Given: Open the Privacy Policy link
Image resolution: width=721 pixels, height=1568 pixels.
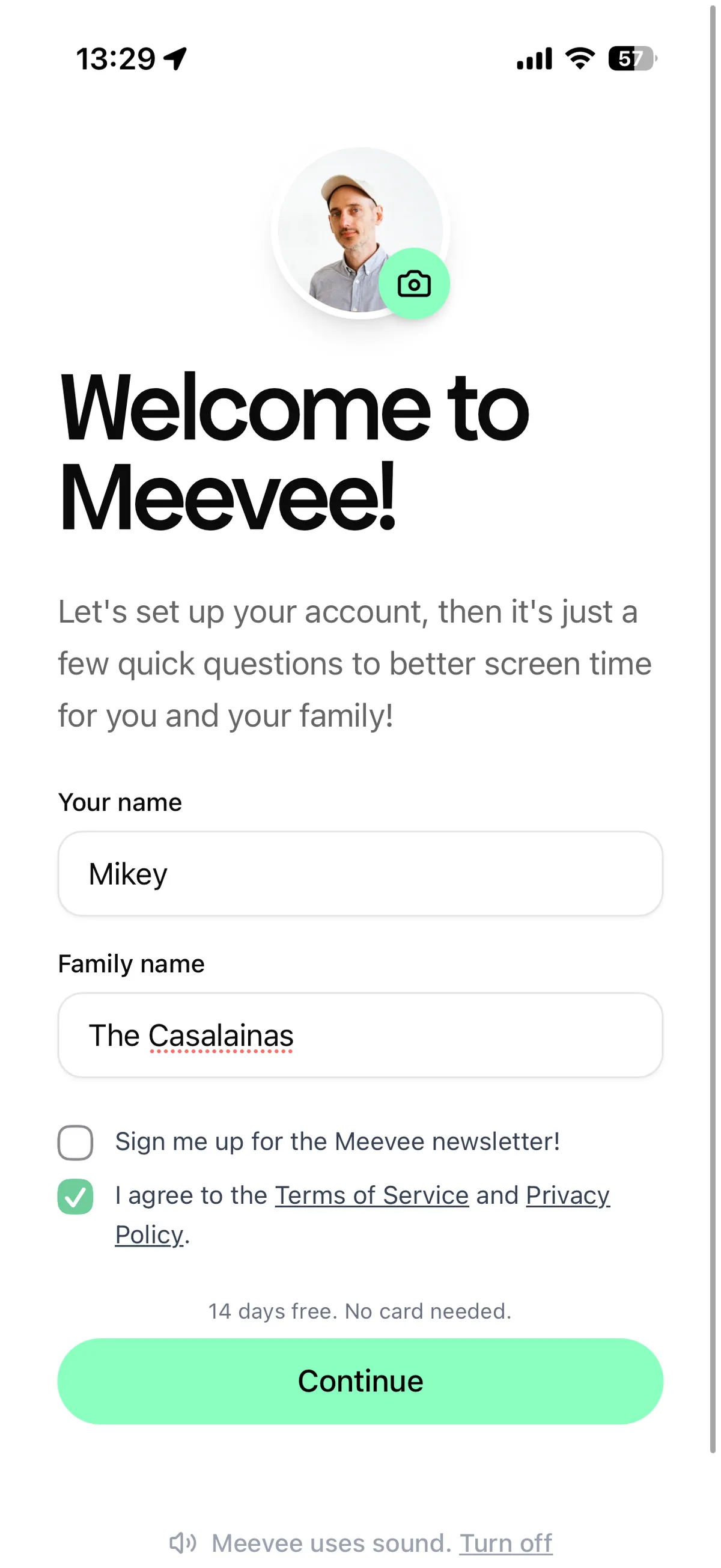Looking at the screenshot, I should 567,1195.
